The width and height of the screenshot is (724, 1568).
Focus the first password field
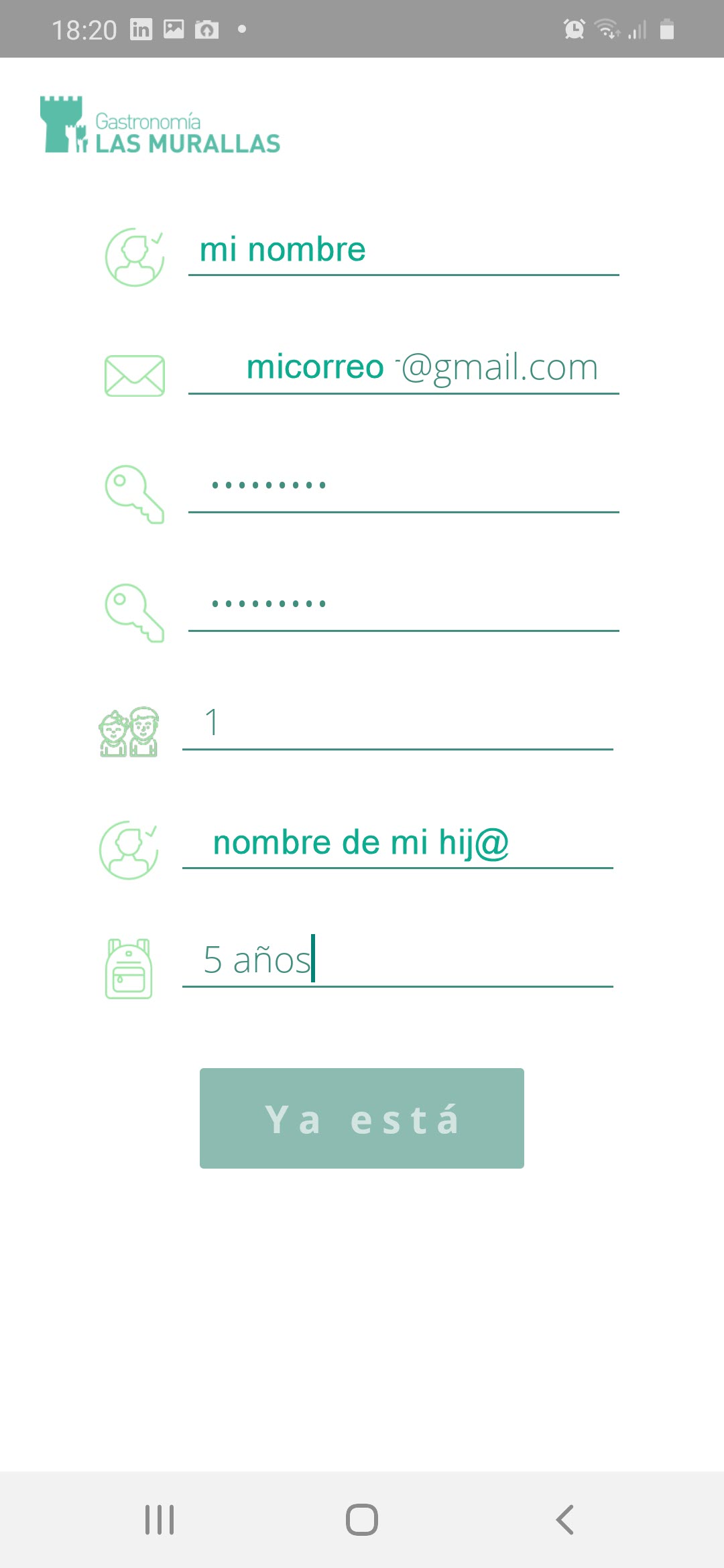point(404,487)
